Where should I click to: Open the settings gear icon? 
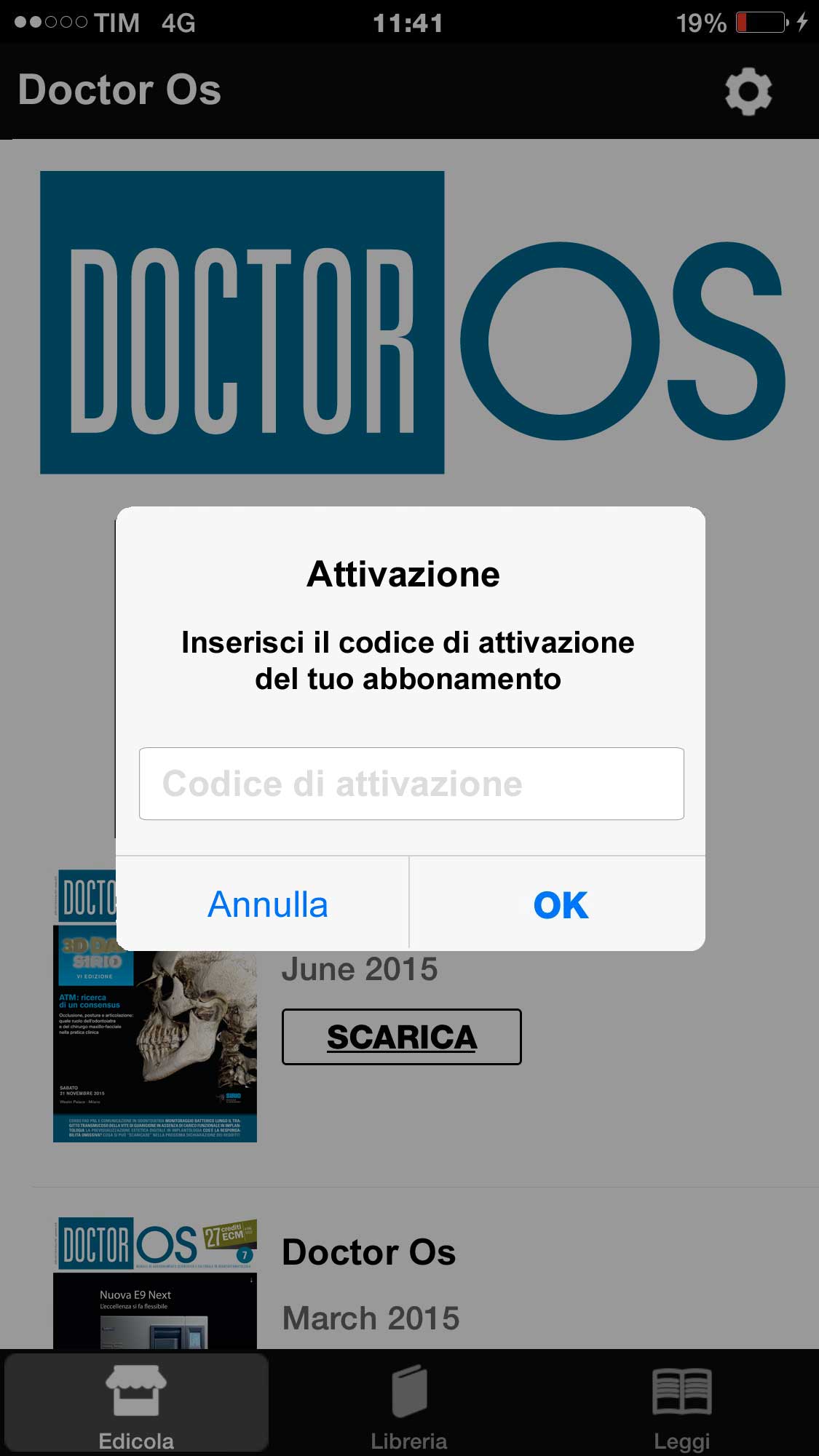[x=748, y=91]
